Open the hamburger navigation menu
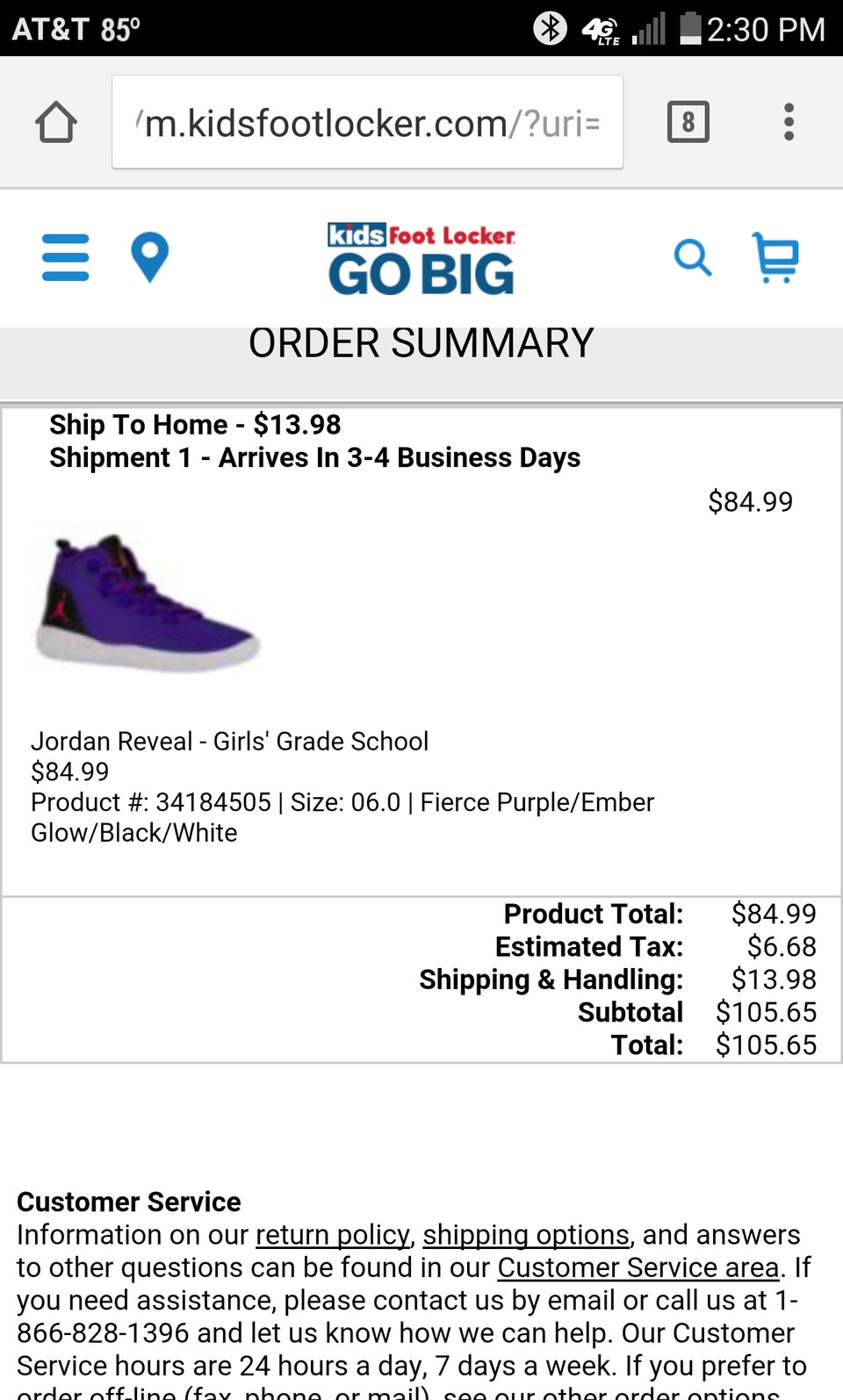 click(x=66, y=257)
